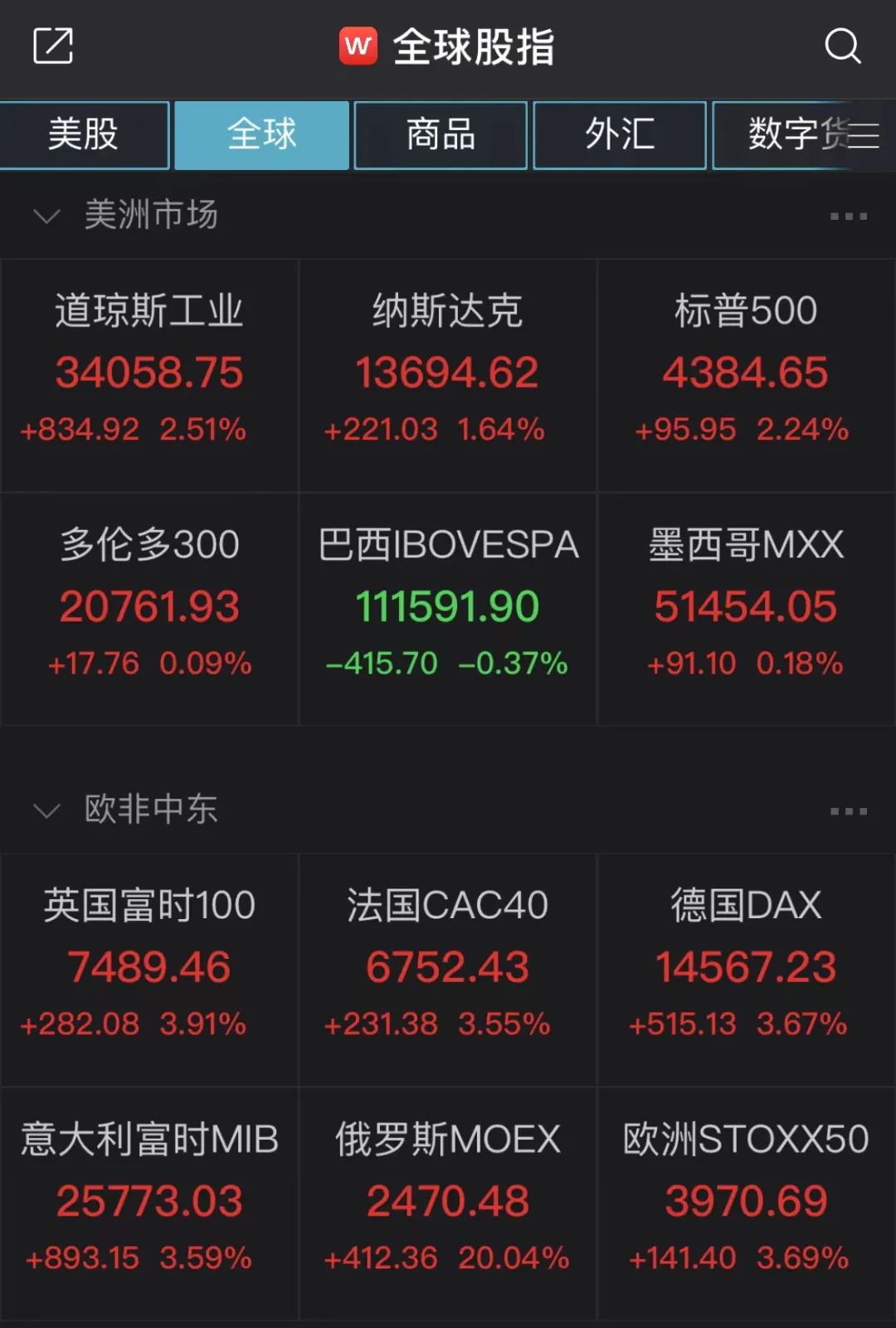Viewport: 896px width, 1328px height.
Task: Select the 商品 tab
Action: pyautogui.click(x=441, y=135)
